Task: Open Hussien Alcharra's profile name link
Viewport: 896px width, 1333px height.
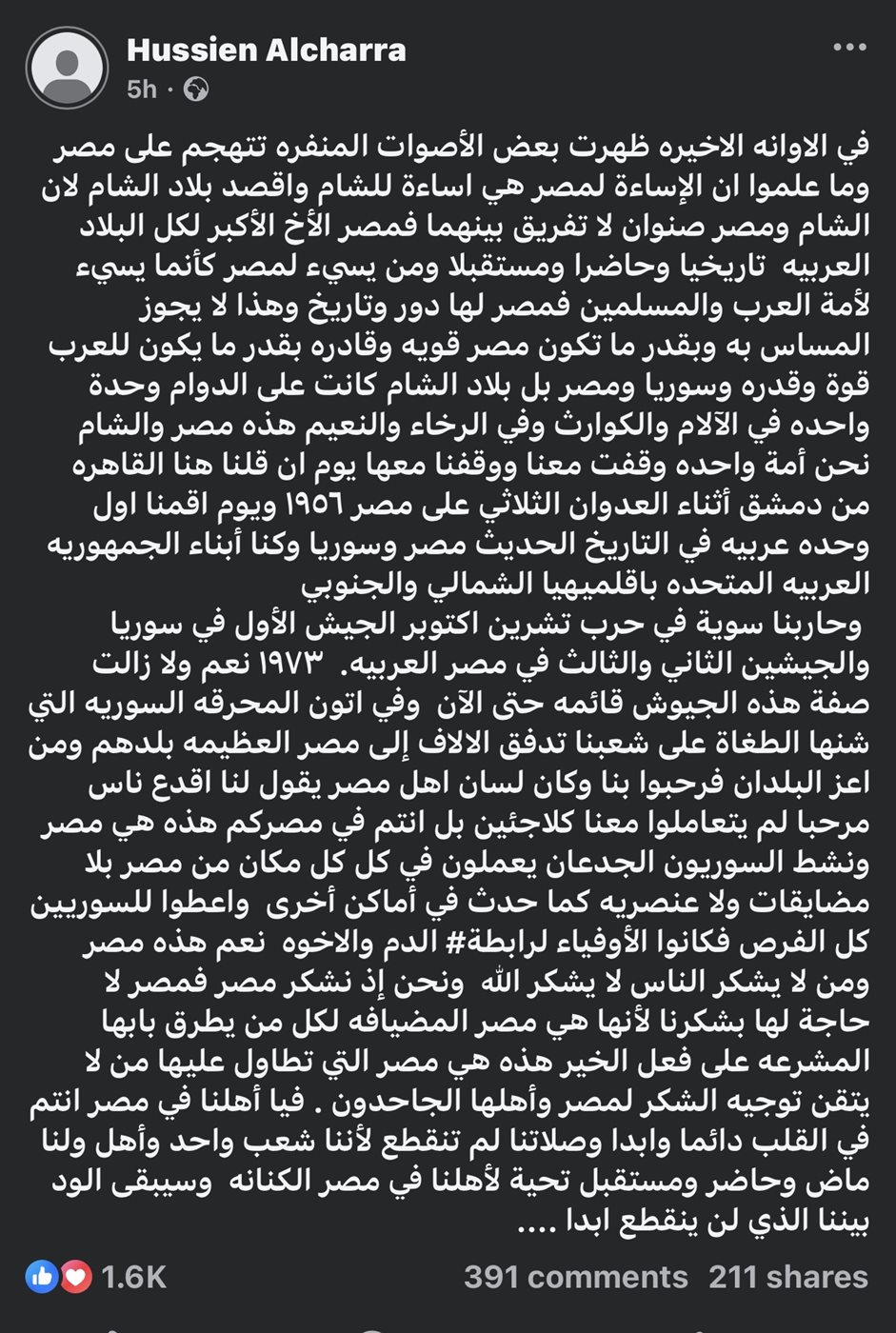Action: pyautogui.click(x=267, y=50)
